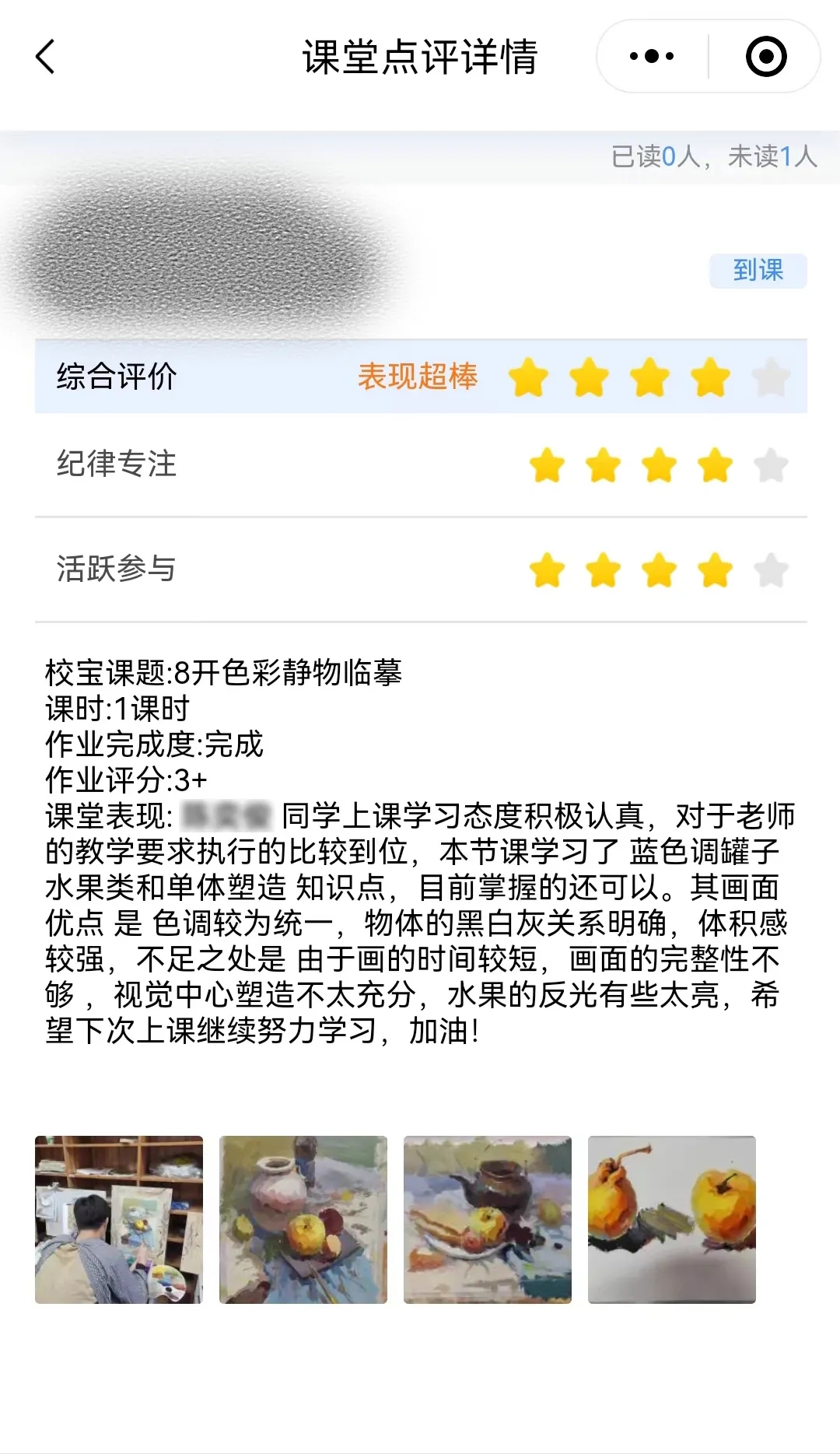
Task: Open the mini program more-options menu
Action: click(652, 57)
